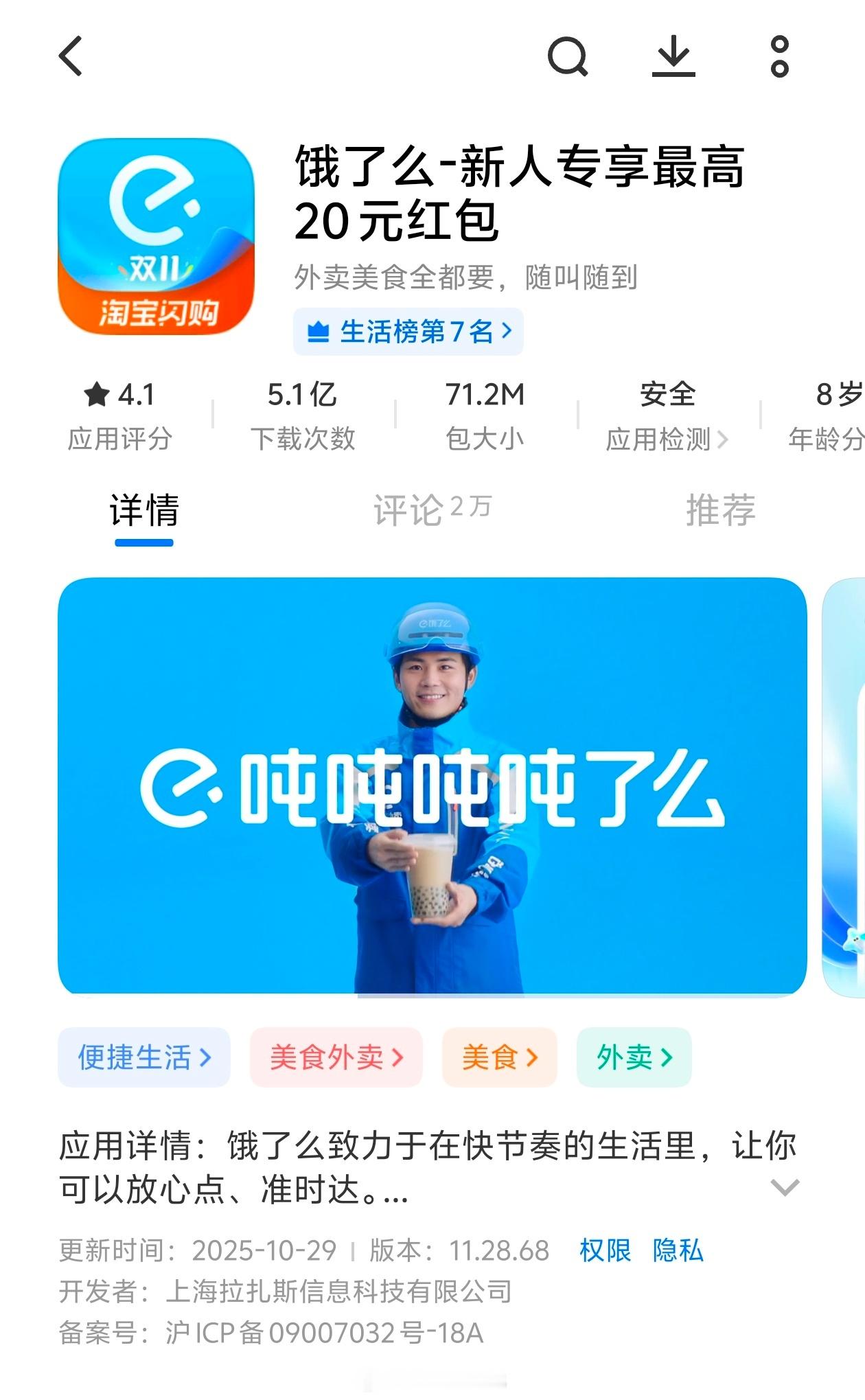Open 生活榜第7名 ranking details

pos(408,332)
